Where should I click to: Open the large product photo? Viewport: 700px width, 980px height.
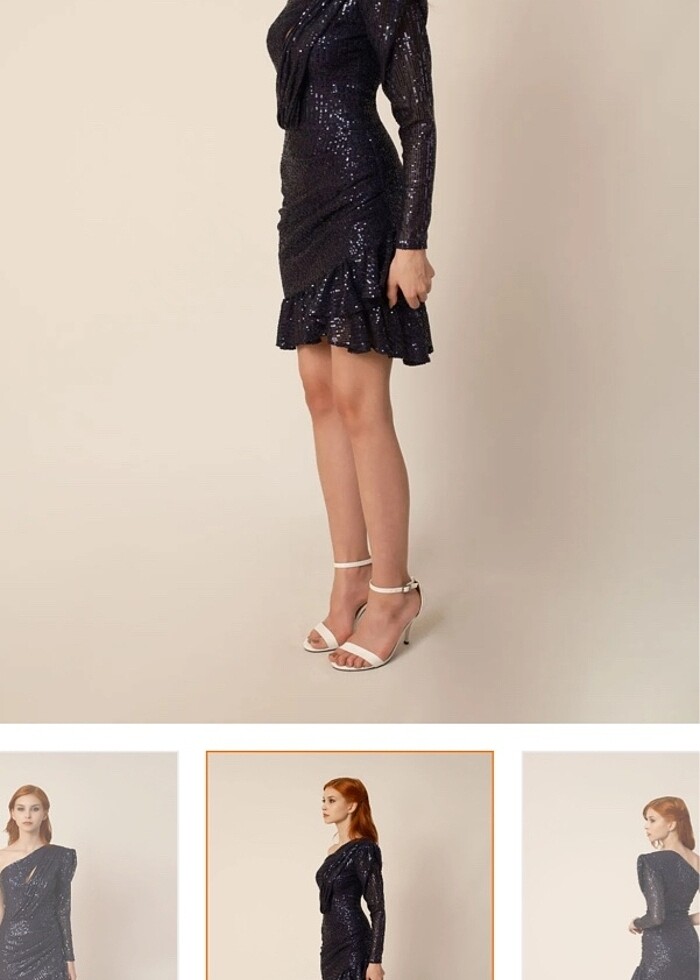coord(350,360)
